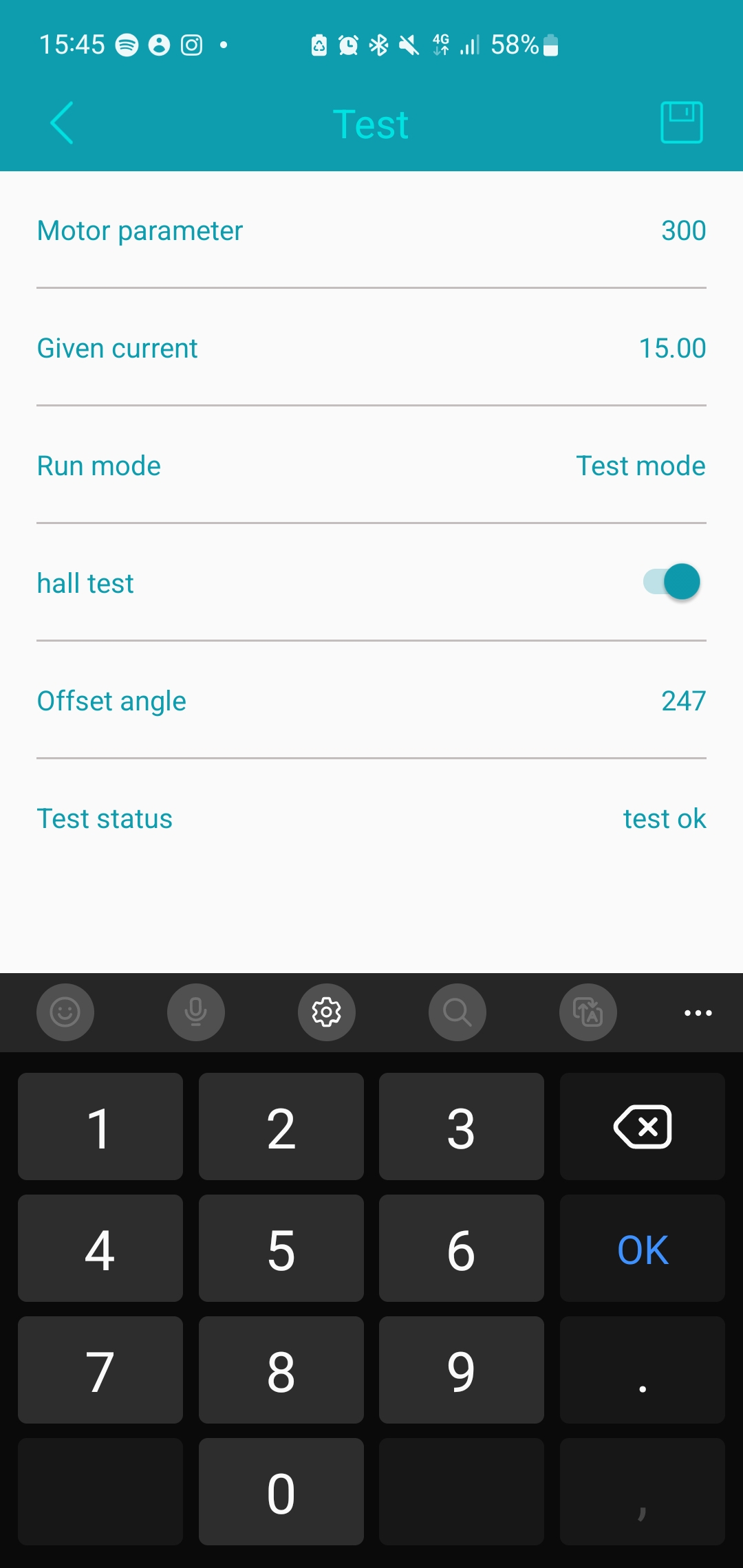Viewport: 743px width, 1568px height.
Task: Open the keyboard search tool
Action: [x=457, y=1012]
